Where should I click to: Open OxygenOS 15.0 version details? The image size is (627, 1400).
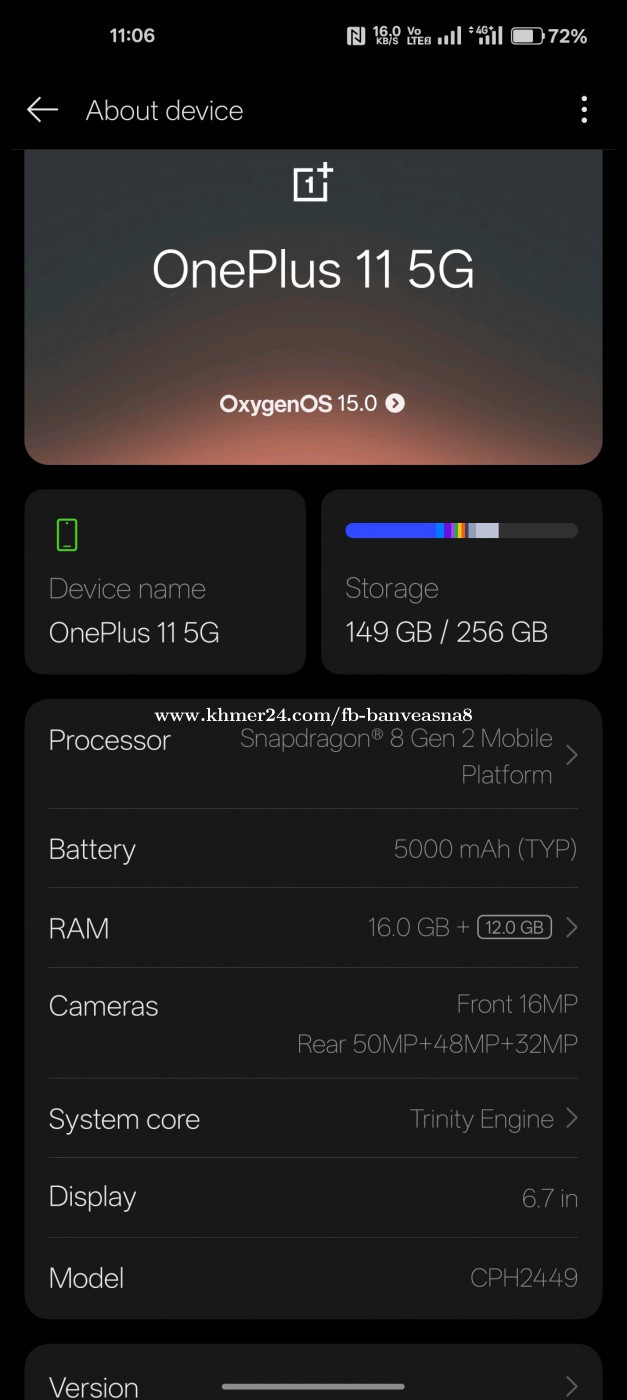[x=313, y=404]
